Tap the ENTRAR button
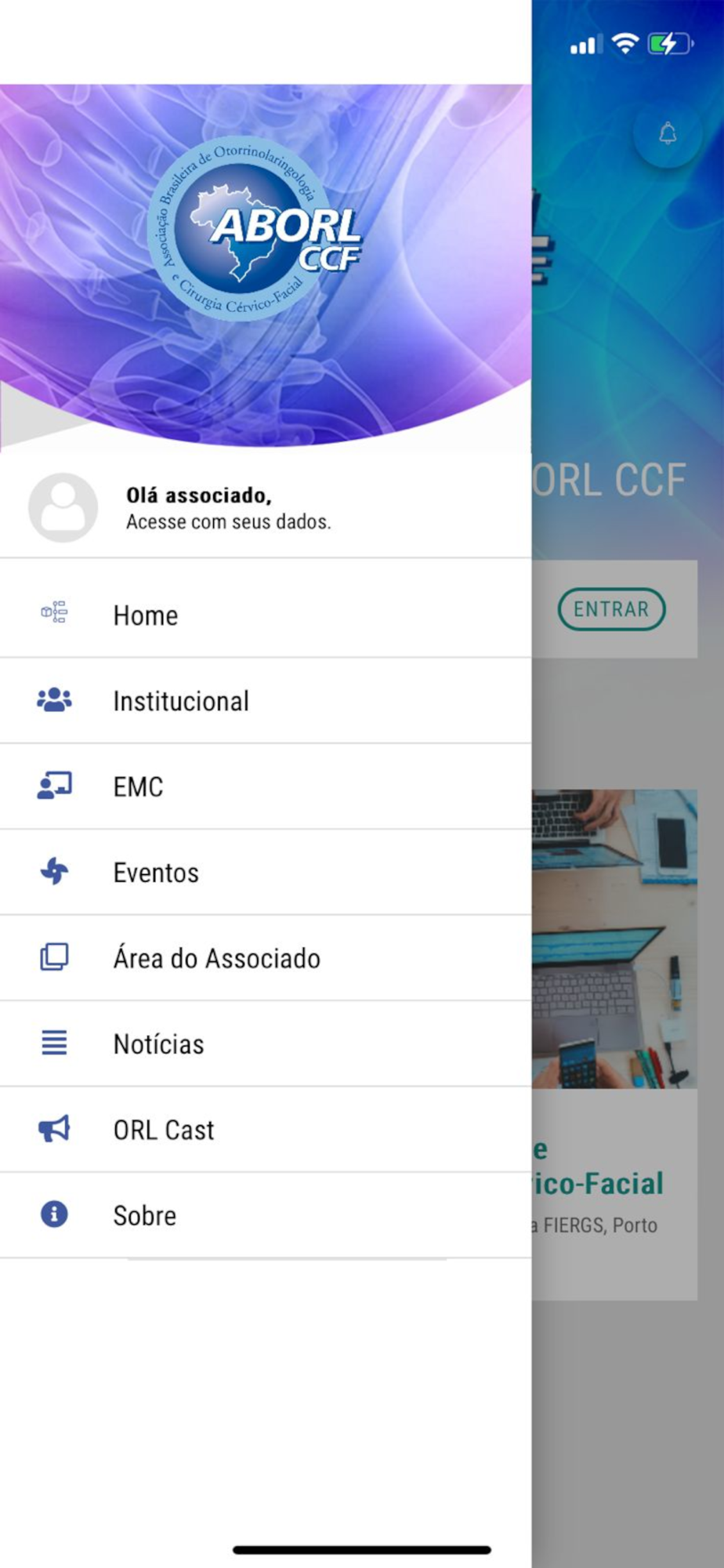Screen dimensions: 724x1568 611,609
